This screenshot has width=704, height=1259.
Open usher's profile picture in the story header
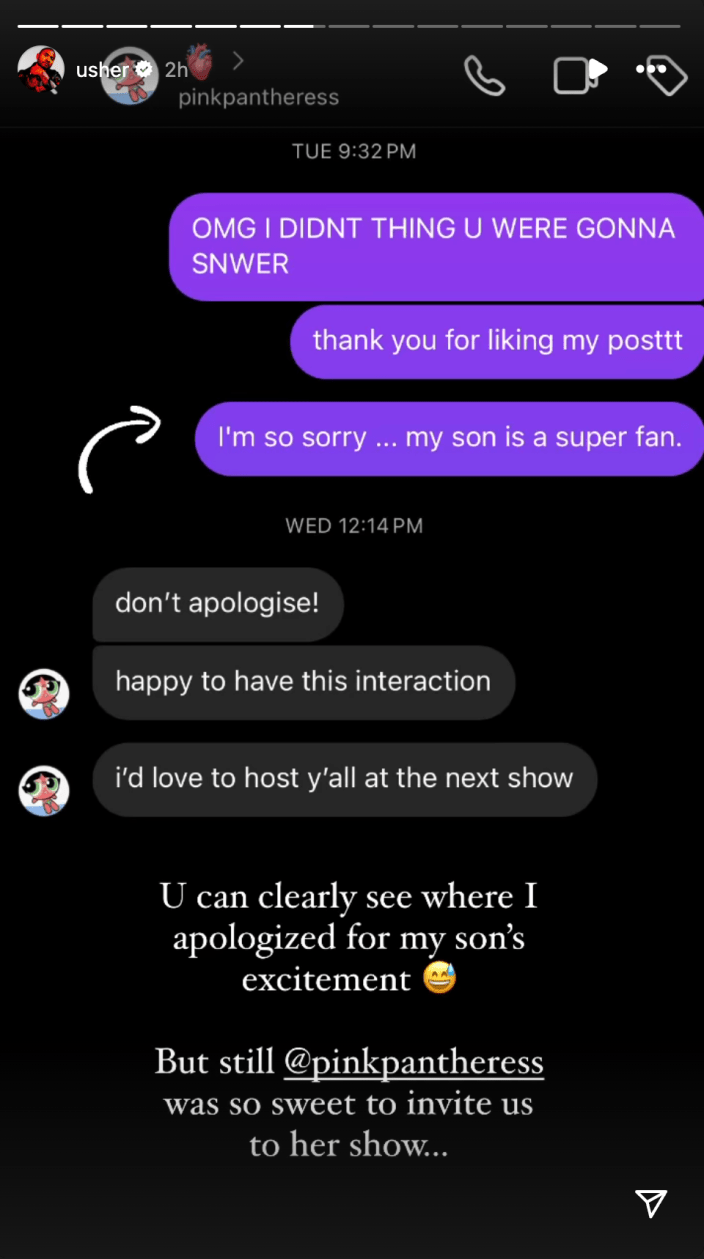click(x=40, y=70)
